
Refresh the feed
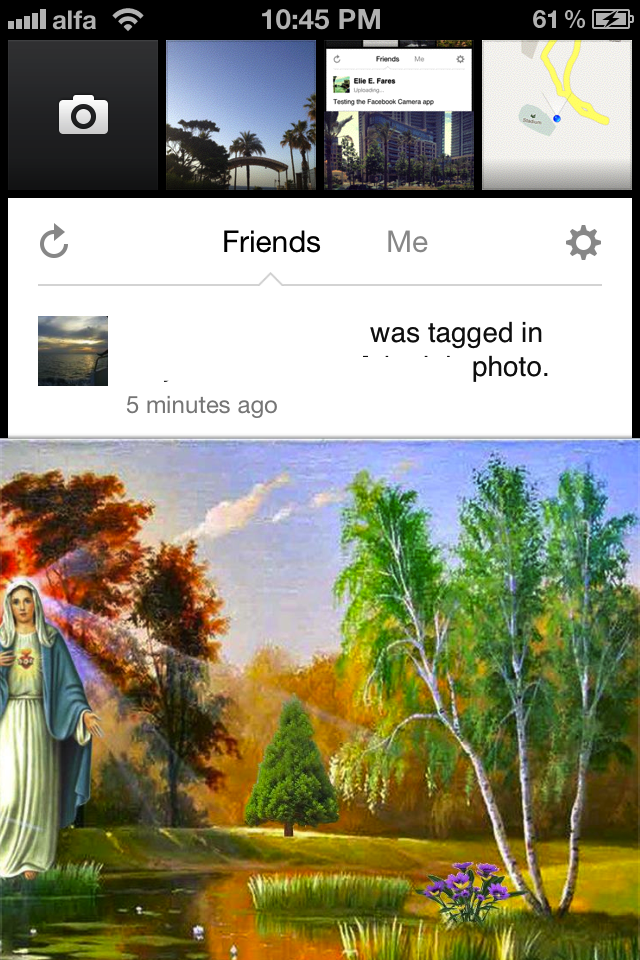click(54, 242)
